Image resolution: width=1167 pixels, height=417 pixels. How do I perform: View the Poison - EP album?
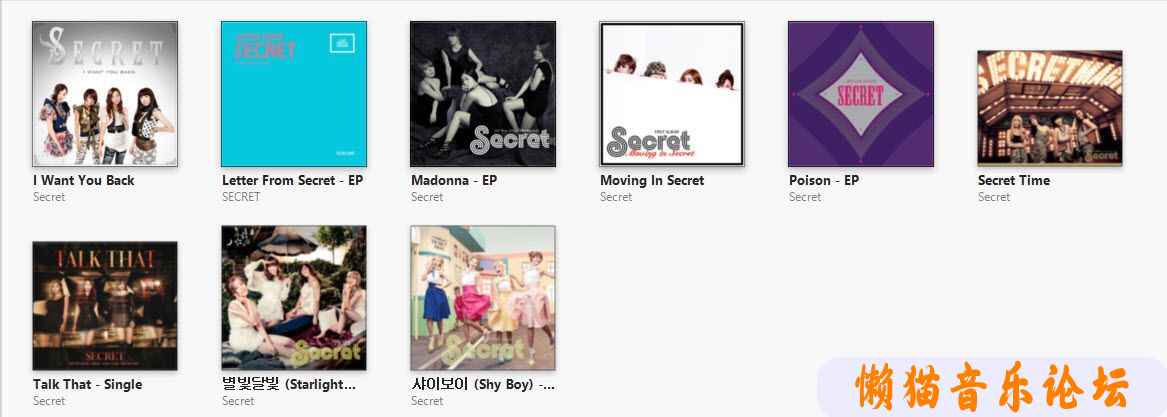point(861,94)
